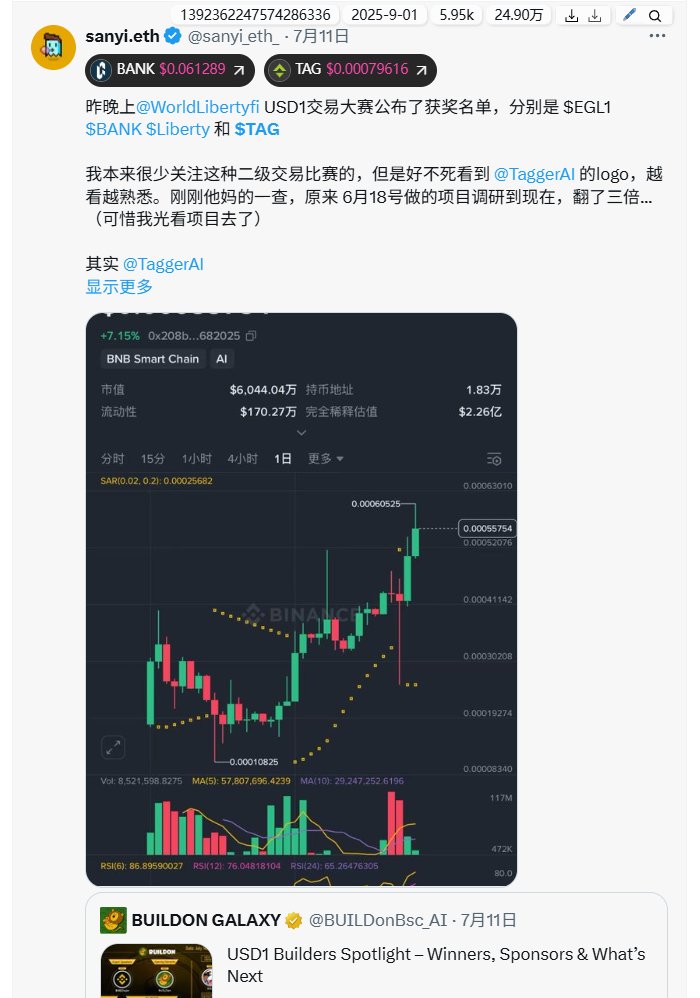Tap the pencil edit icon in the toolbar
700x998 pixels.
click(629, 16)
